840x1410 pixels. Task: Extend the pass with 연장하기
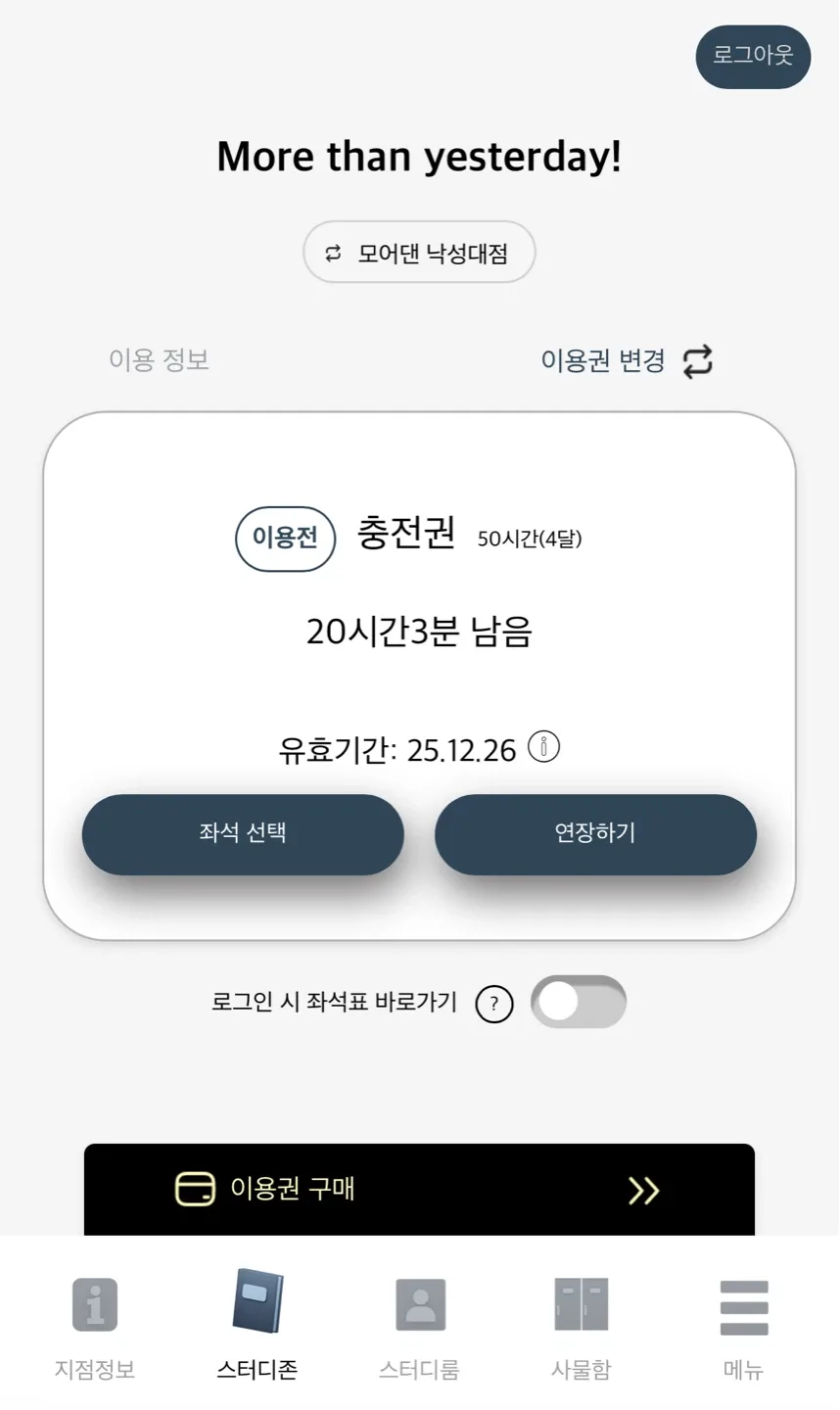click(x=595, y=834)
